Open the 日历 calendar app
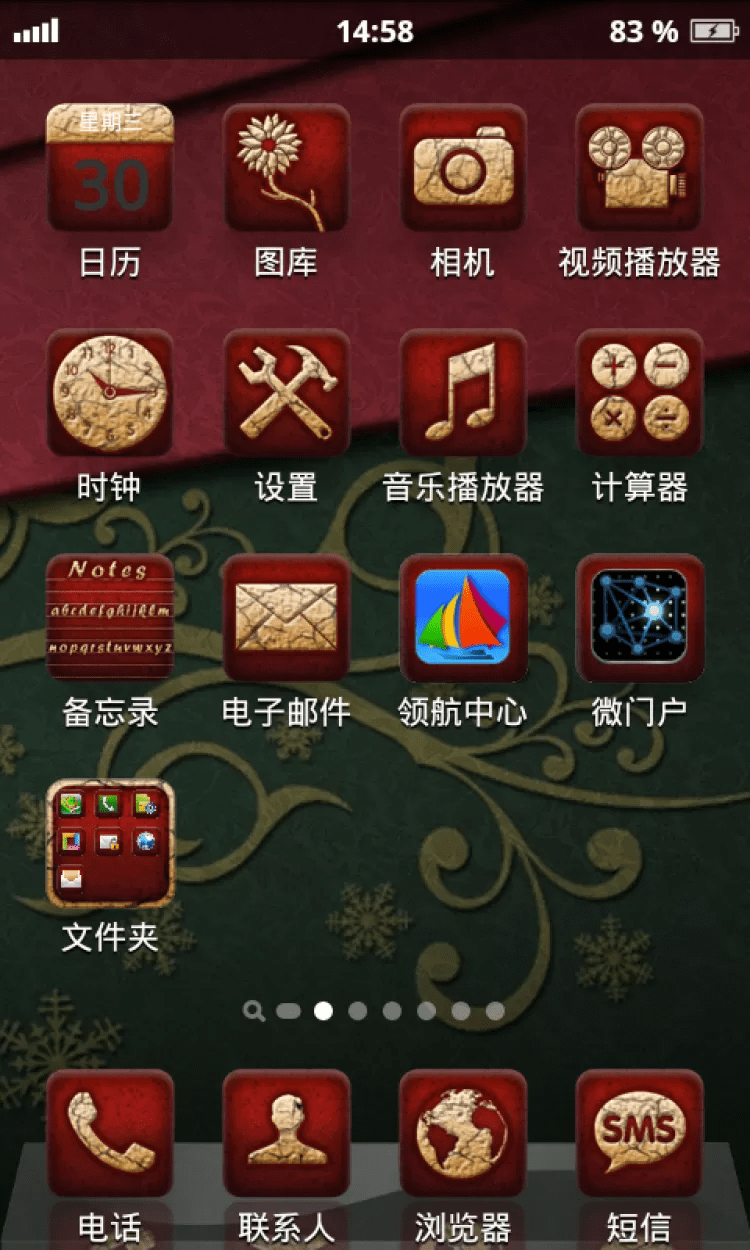750x1250 pixels. [x=110, y=168]
